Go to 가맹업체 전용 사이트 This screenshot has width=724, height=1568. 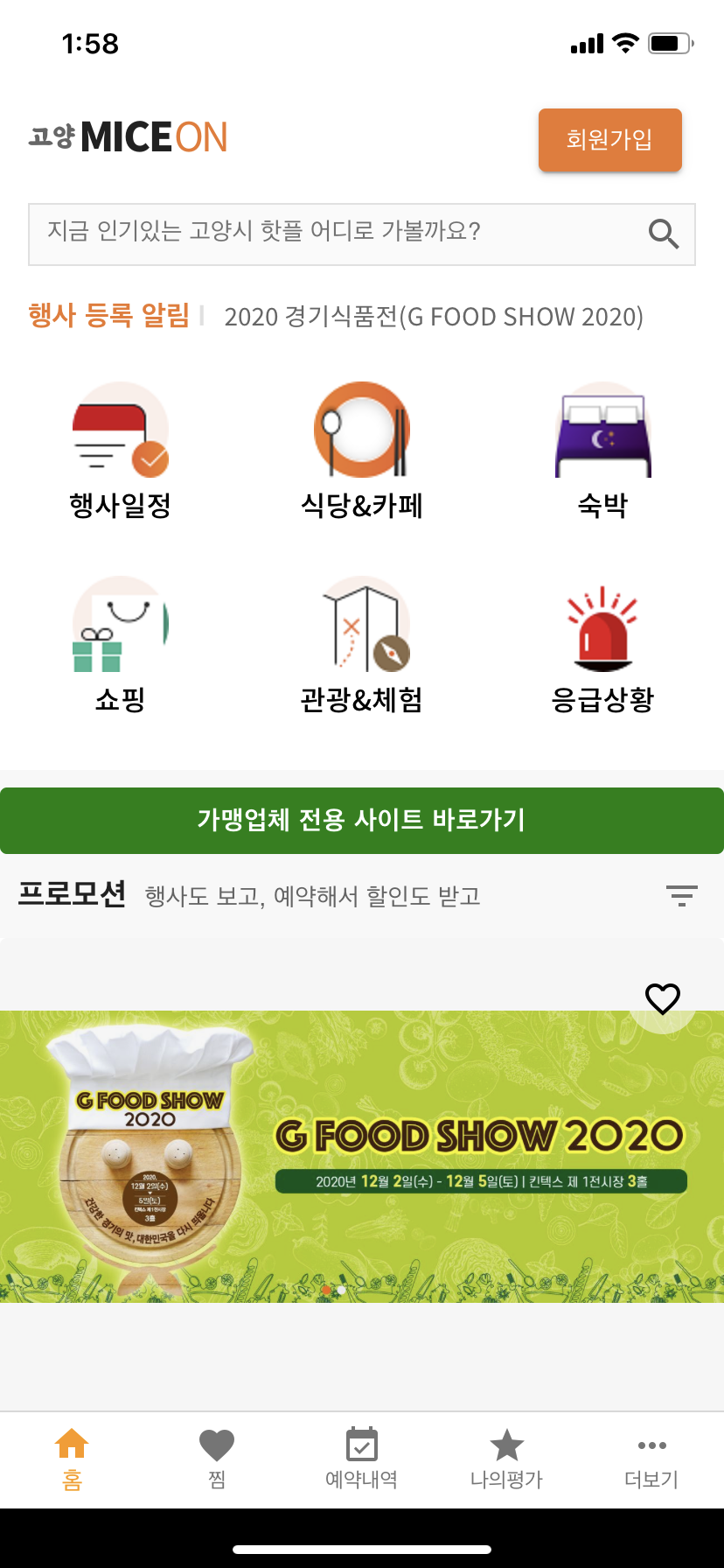coord(362,821)
